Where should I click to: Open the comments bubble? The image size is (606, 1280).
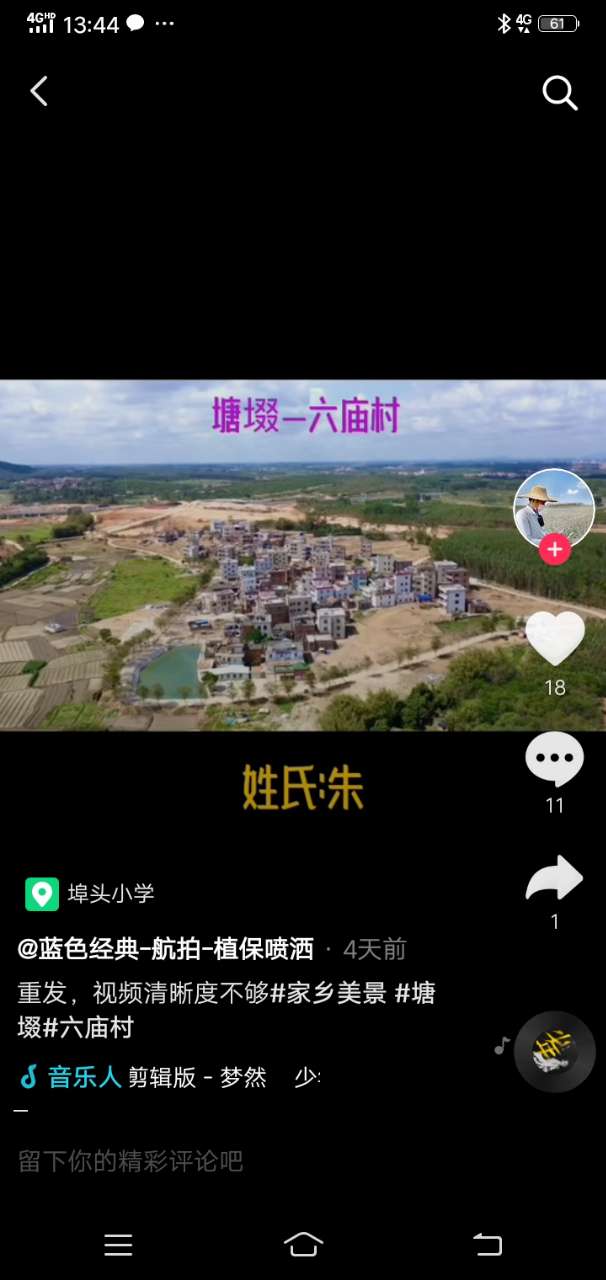555,760
